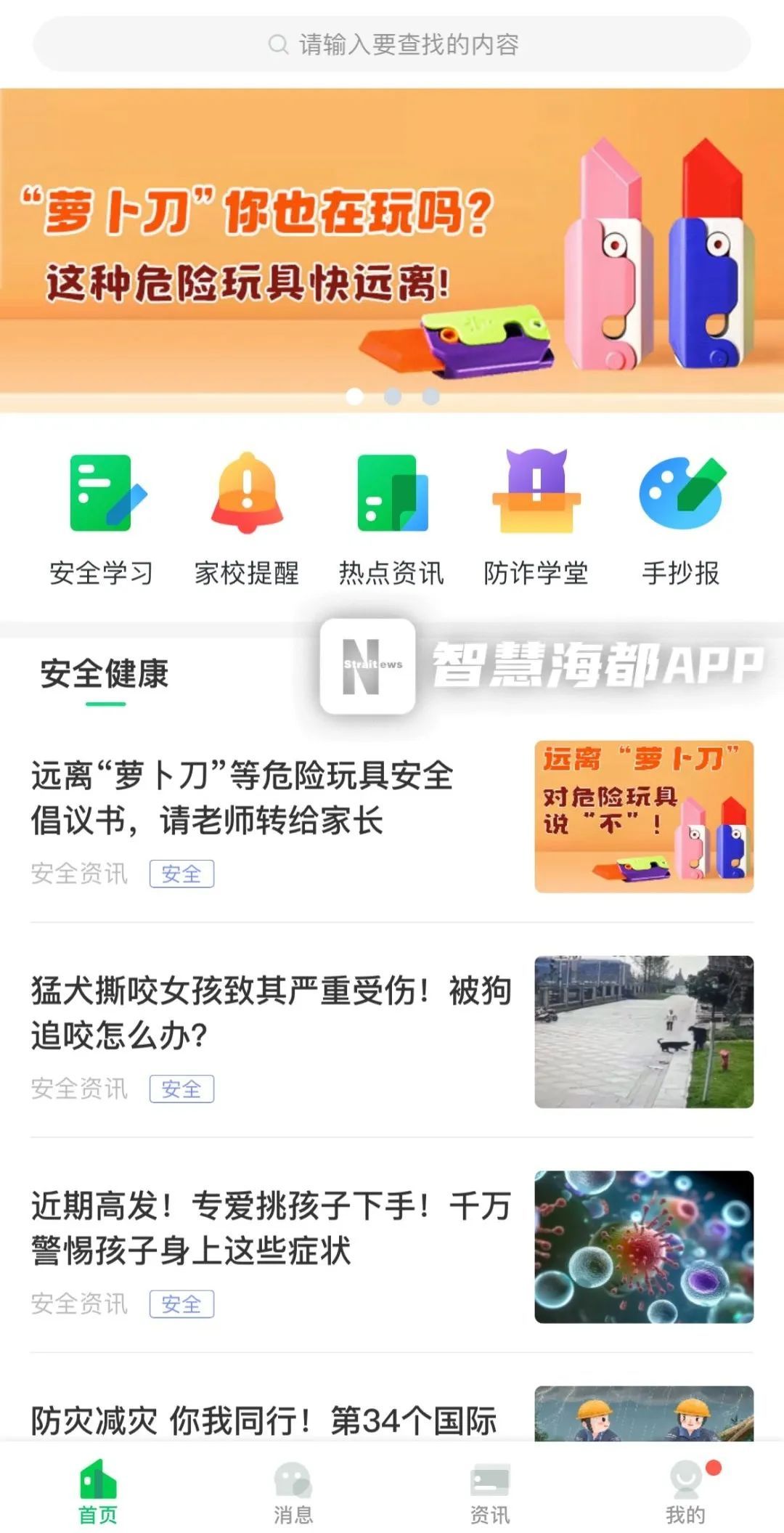Image resolution: width=784 pixels, height=1533 pixels.
Task: Switch to the 资讯 tab
Action: (x=490, y=1493)
